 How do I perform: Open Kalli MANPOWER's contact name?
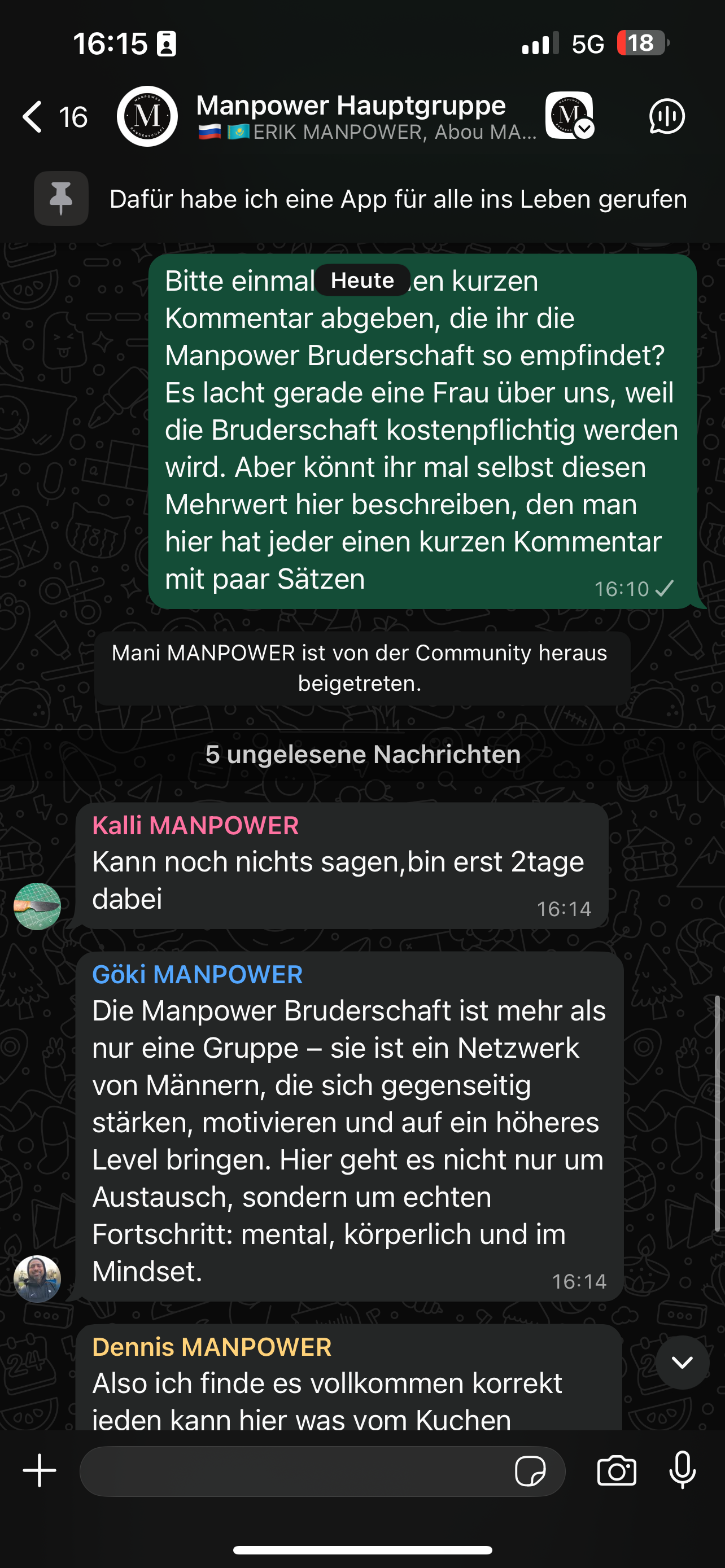point(195,825)
